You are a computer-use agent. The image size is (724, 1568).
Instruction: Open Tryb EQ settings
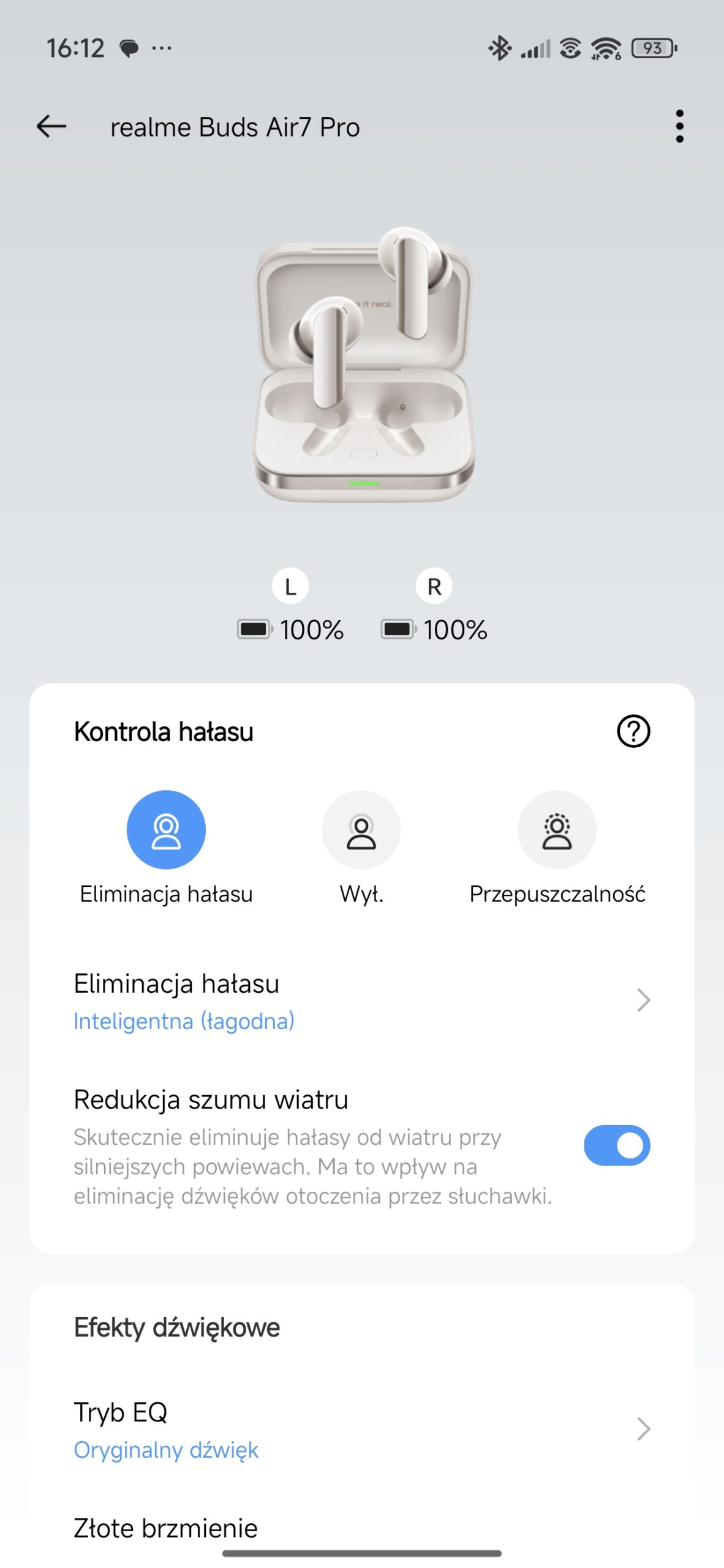click(x=361, y=1430)
